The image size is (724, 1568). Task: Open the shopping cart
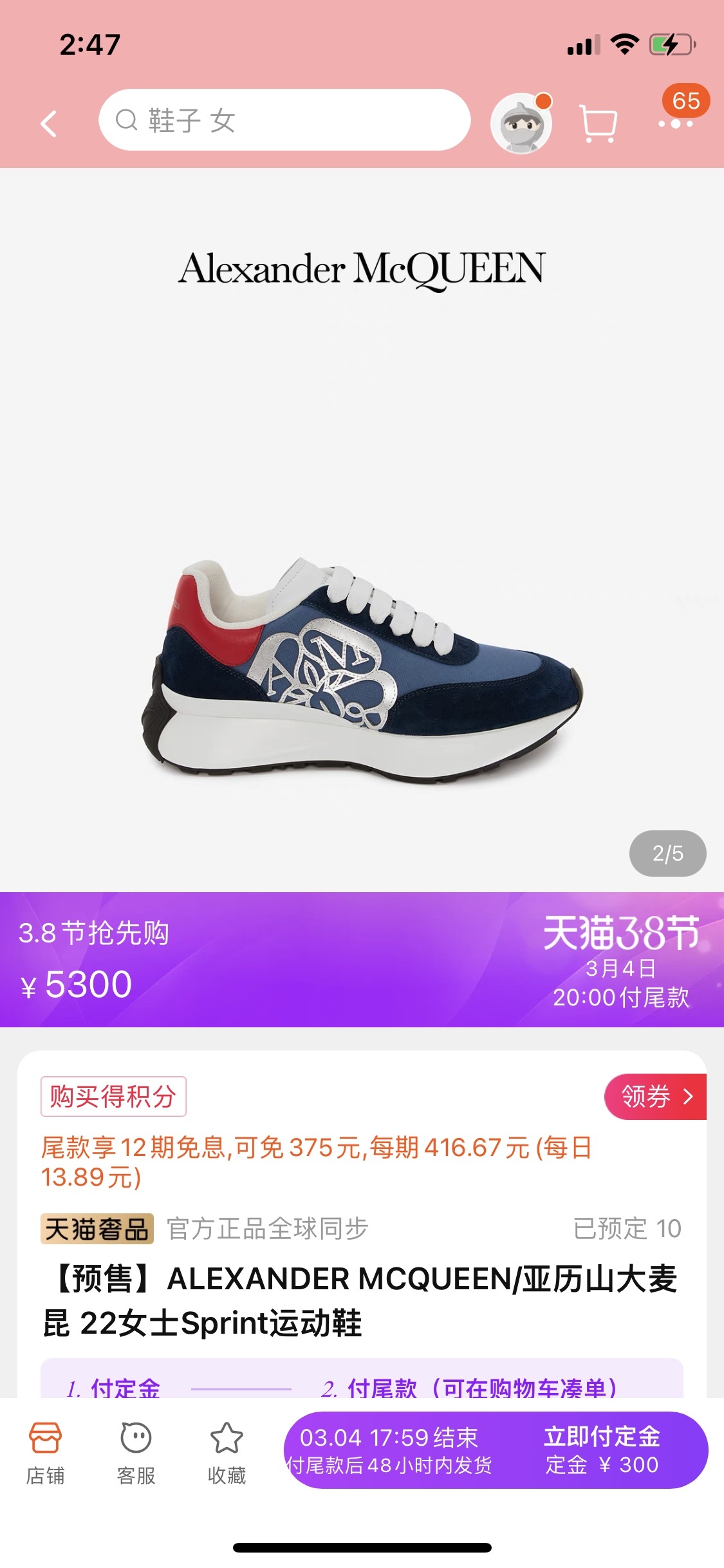pos(598,123)
